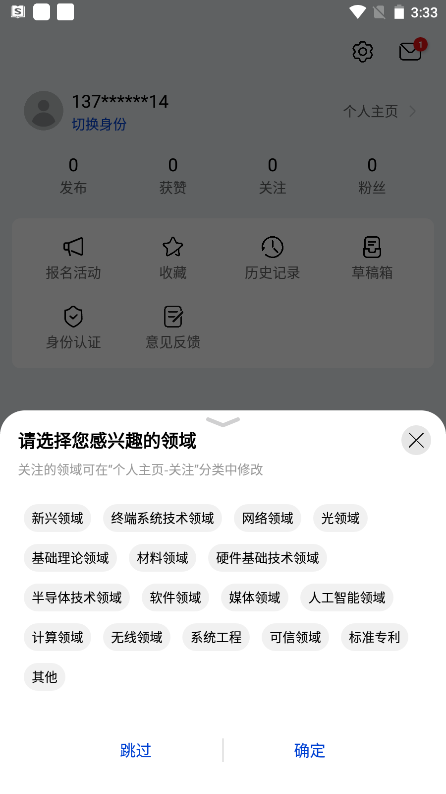Skip selection with 跳过

[x=136, y=750]
